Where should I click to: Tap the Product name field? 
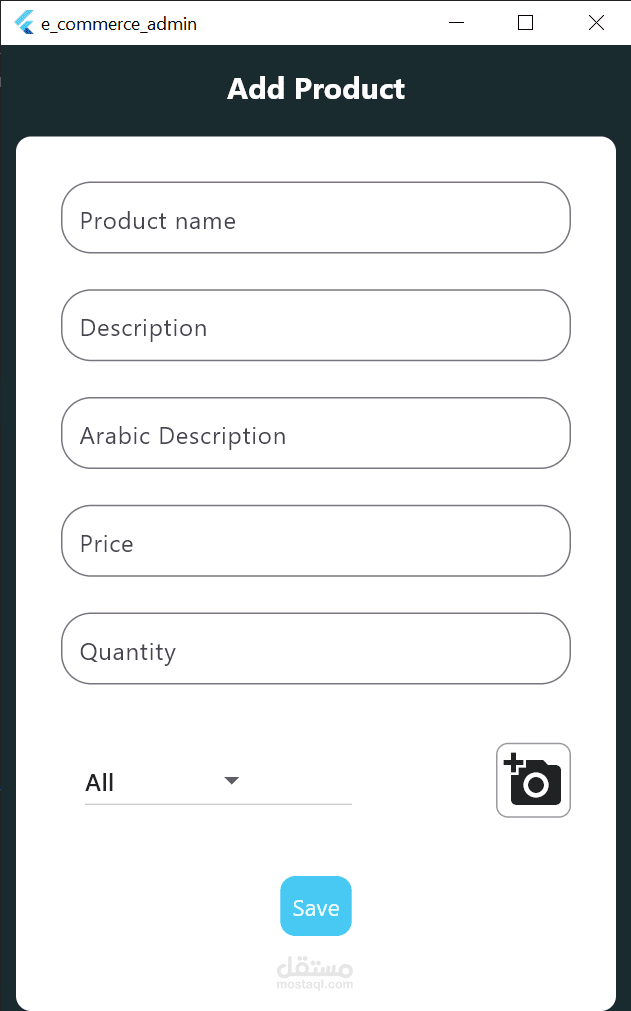coord(316,218)
